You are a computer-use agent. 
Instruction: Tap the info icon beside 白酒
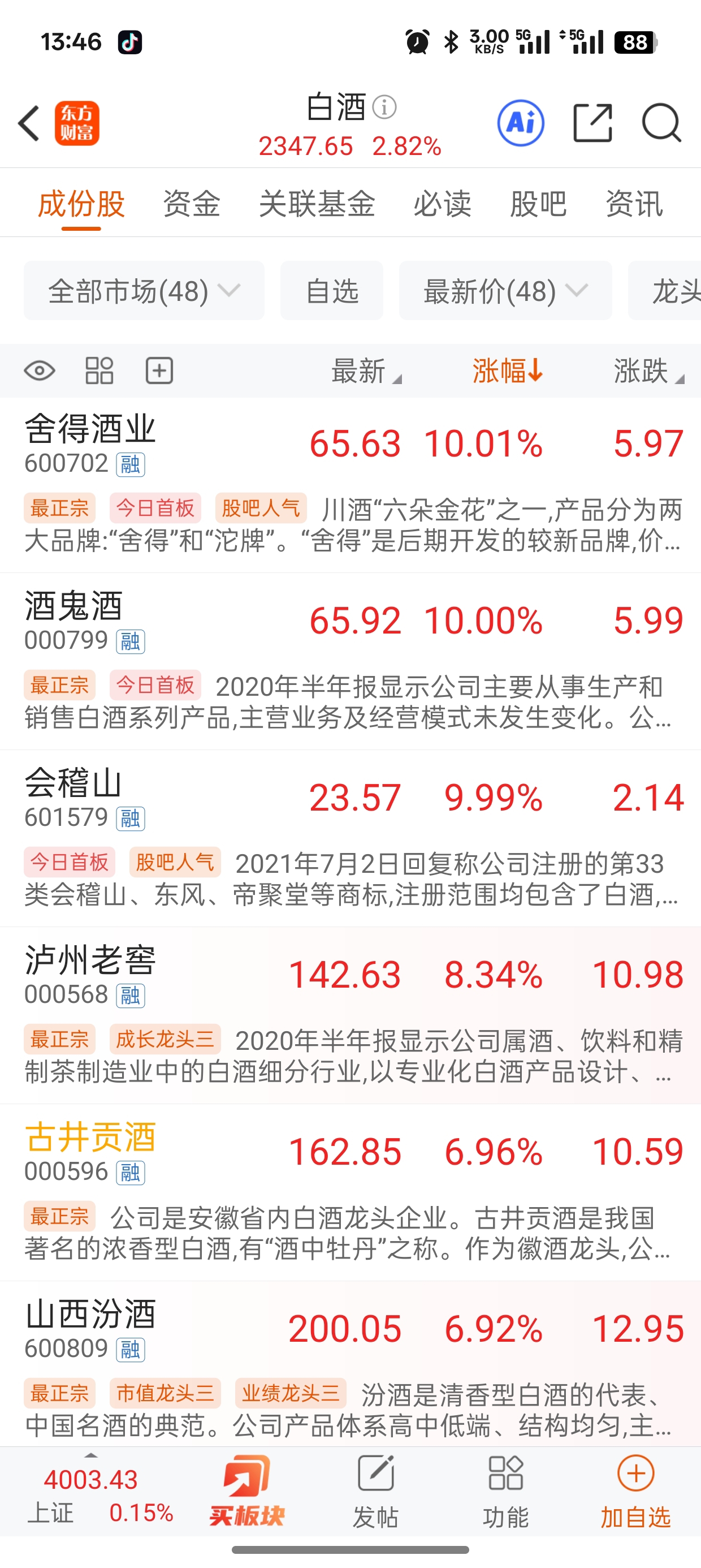pyautogui.click(x=384, y=107)
